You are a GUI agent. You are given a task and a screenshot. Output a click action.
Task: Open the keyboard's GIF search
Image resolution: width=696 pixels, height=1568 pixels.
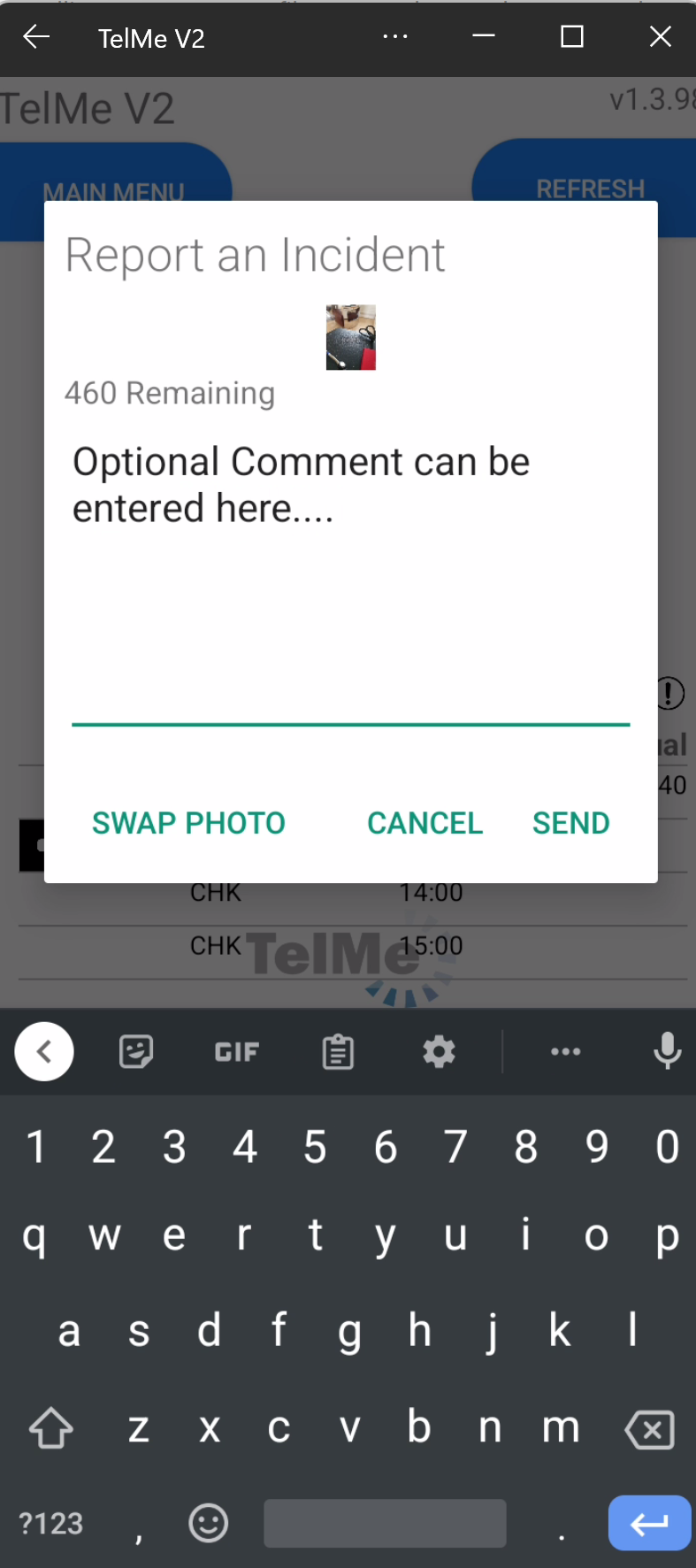tap(236, 1051)
